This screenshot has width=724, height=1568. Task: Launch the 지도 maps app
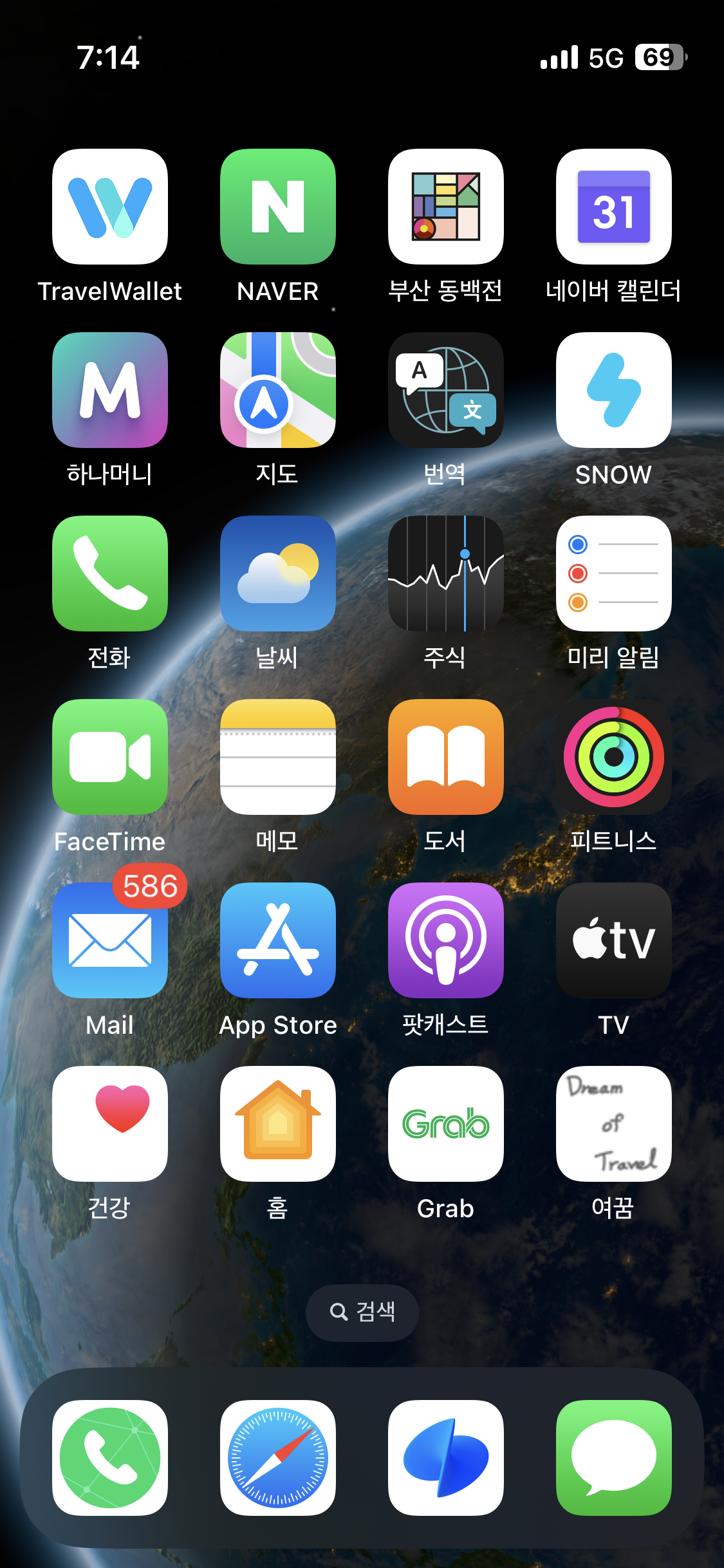(278, 390)
